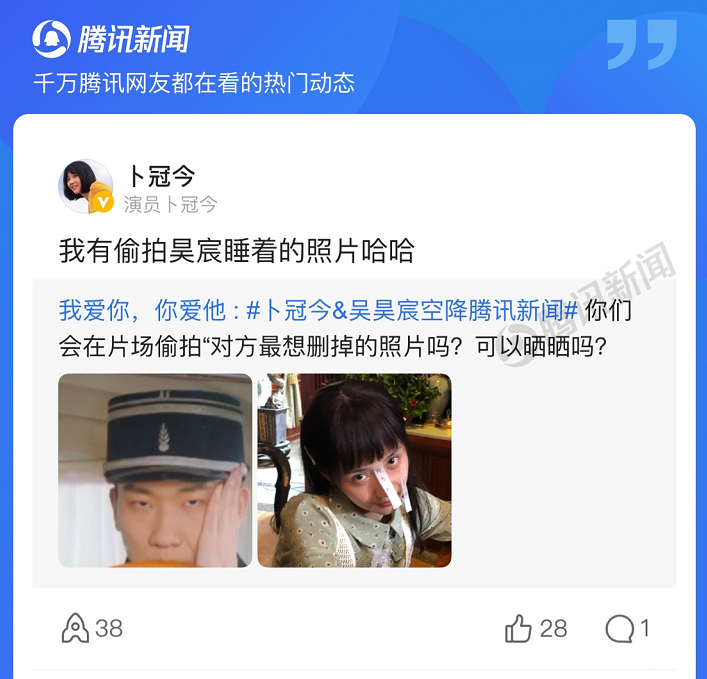Open the #卜冠今&吴昊宸空降腾讯新闻# topic link
This screenshot has width=707, height=679.
(x=412, y=310)
